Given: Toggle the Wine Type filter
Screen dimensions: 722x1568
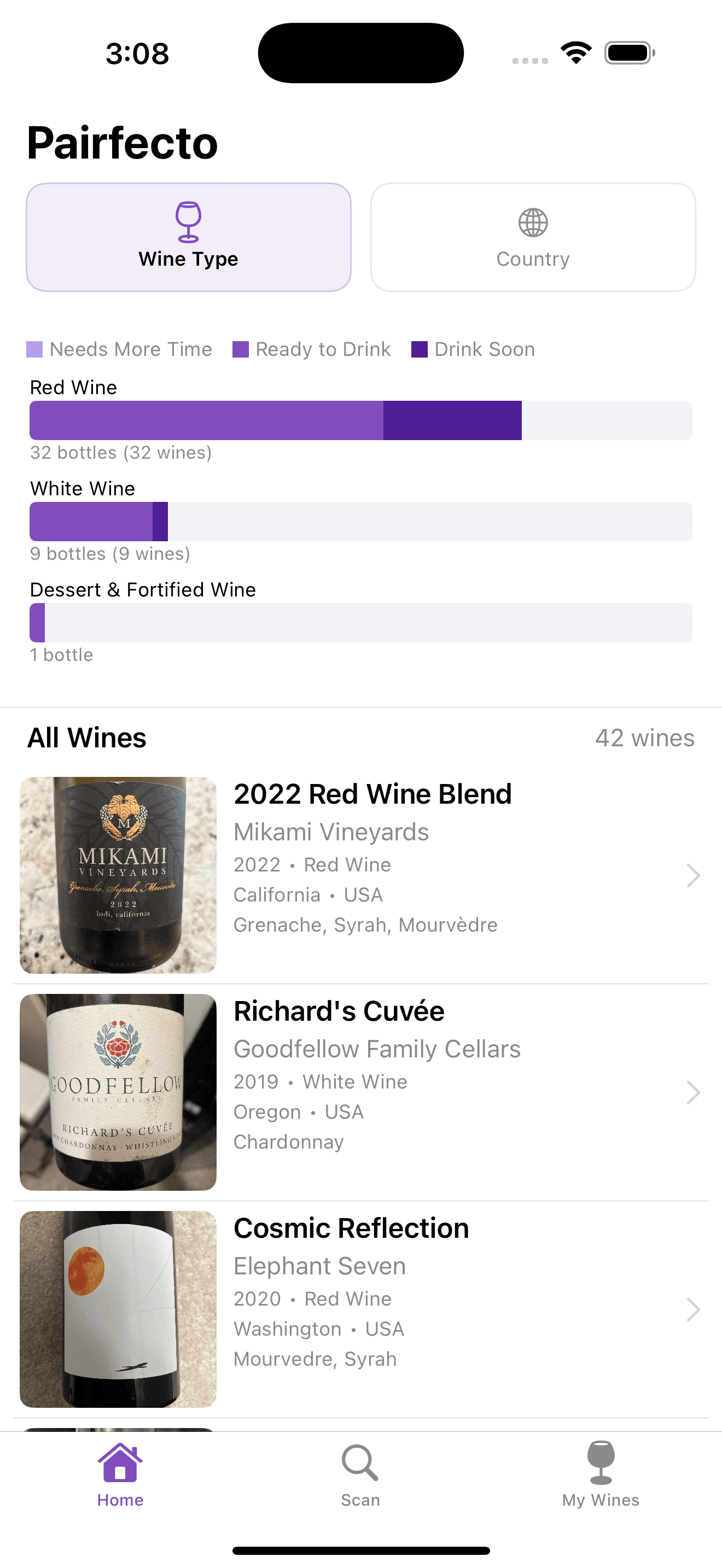Looking at the screenshot, I should coord(188,236).
